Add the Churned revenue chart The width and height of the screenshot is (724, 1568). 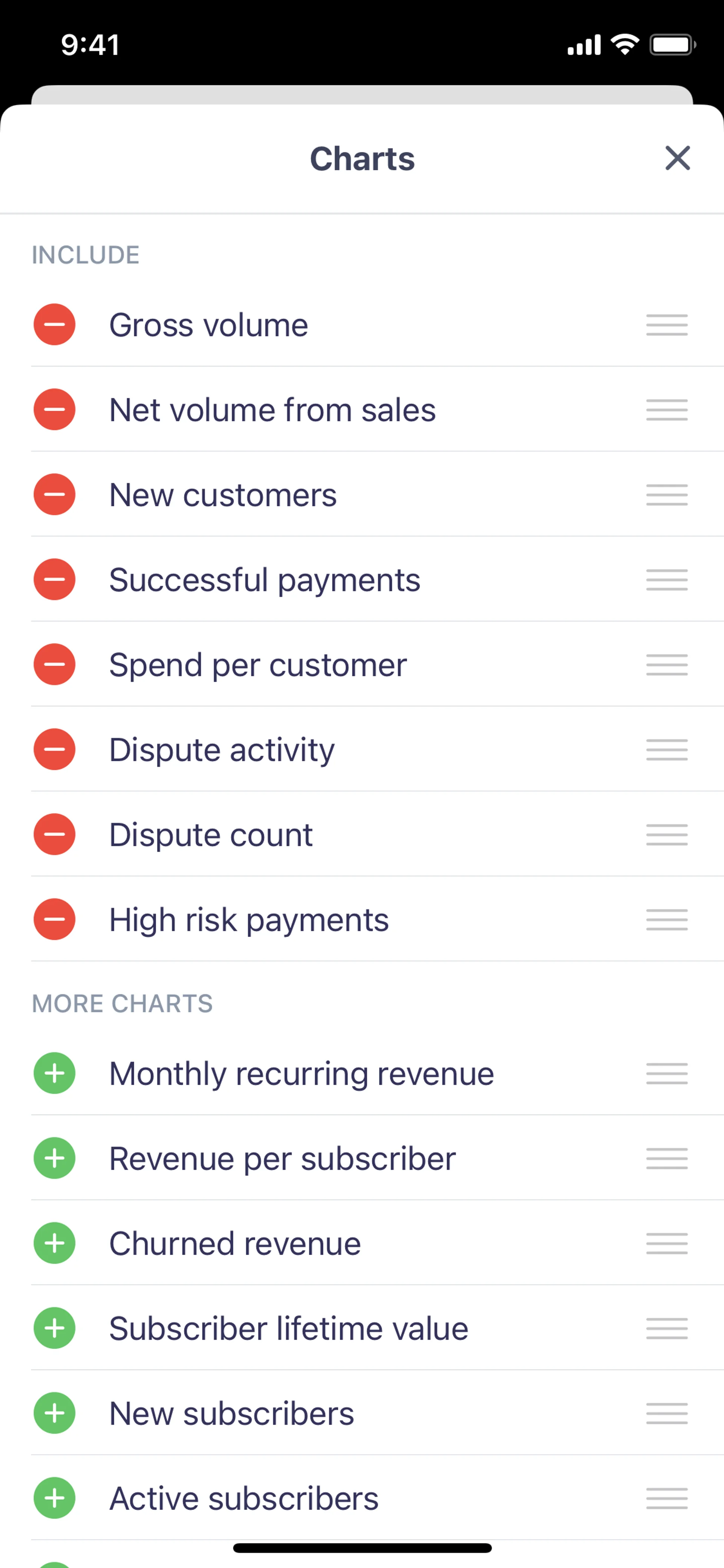[55, 1243]
